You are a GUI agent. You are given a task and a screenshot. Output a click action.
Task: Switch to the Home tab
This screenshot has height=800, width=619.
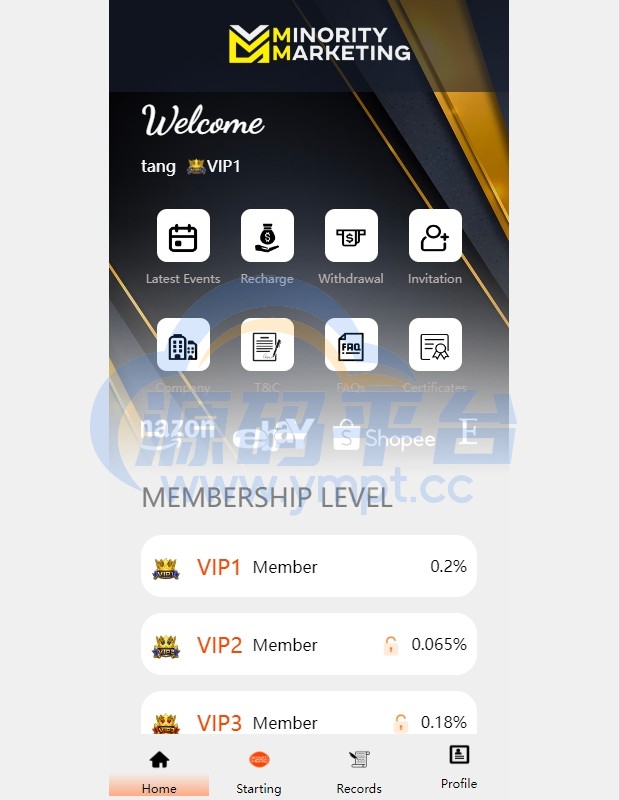pyautogui.click(x=159, y=771)
